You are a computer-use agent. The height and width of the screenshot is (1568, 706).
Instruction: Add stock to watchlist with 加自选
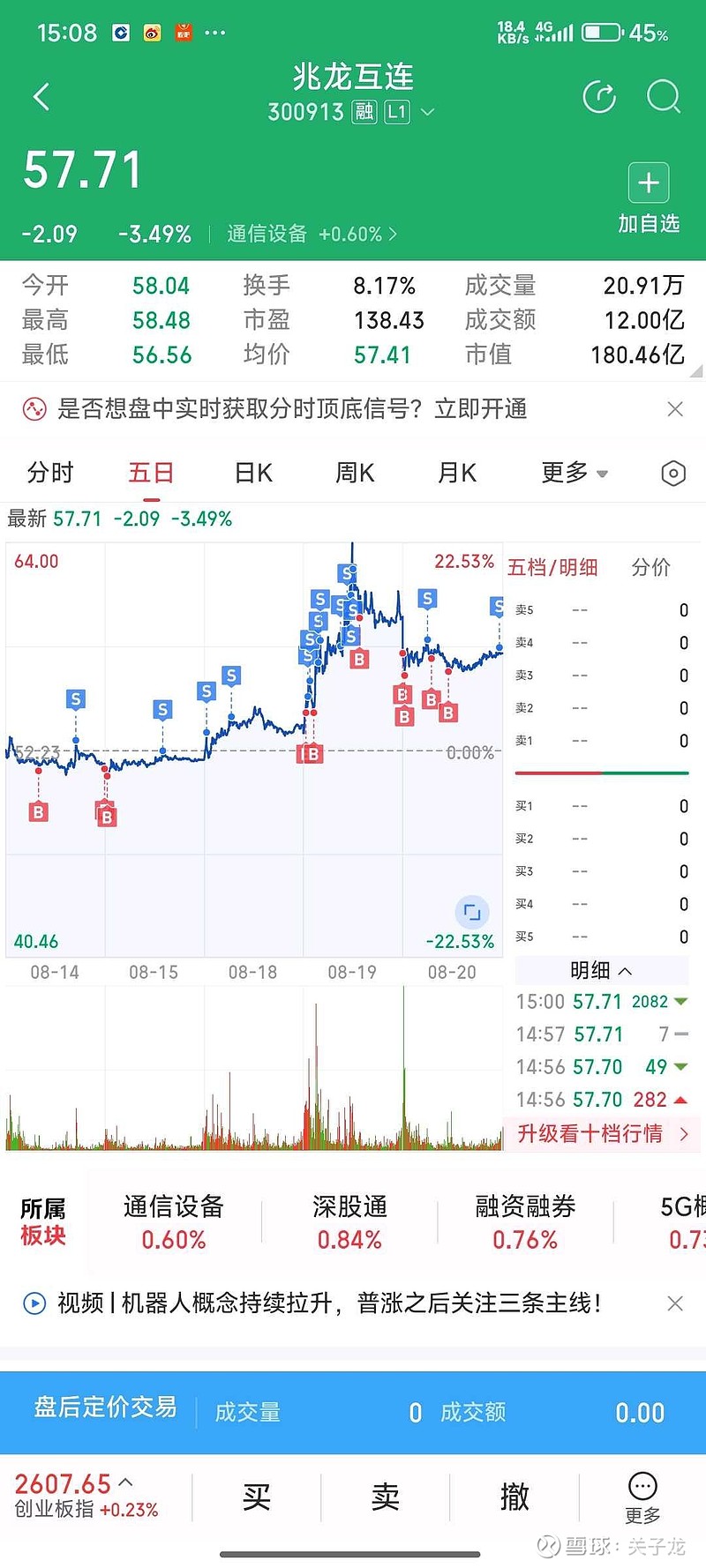tap(649, 198)
